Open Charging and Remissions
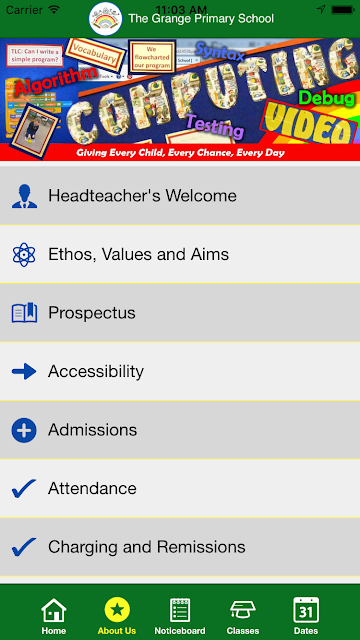The width and height of the screenshot is (360, 640). (x=180, y=547)
